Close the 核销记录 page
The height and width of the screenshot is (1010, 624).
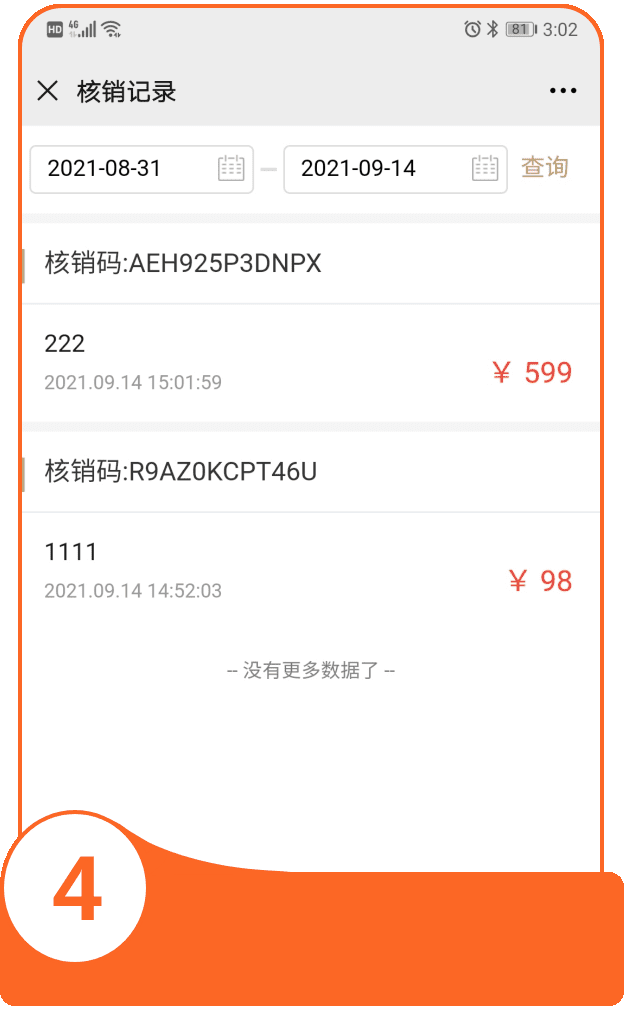(47, 91)
